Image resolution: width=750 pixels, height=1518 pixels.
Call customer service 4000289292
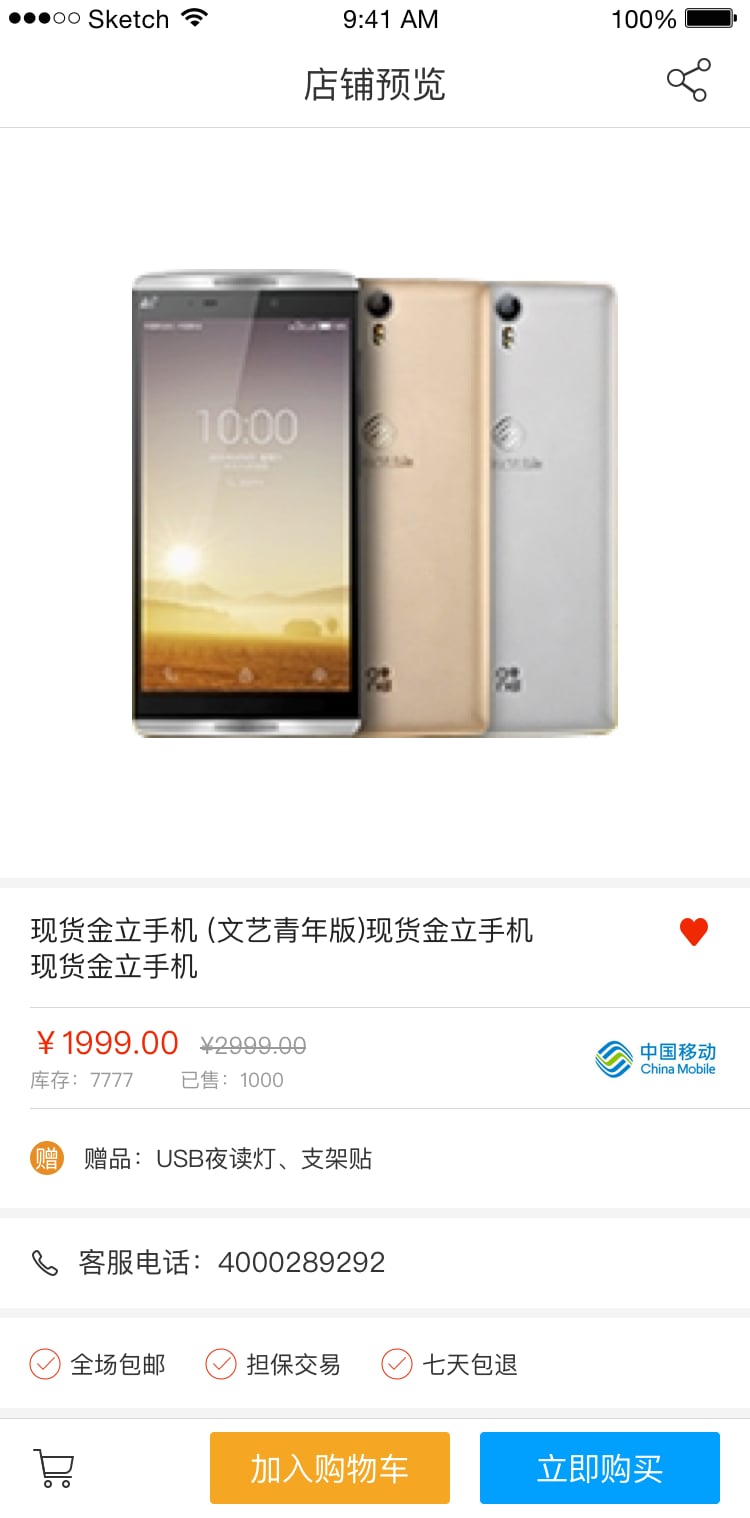pyautogui.click(x=230, y=1262)
